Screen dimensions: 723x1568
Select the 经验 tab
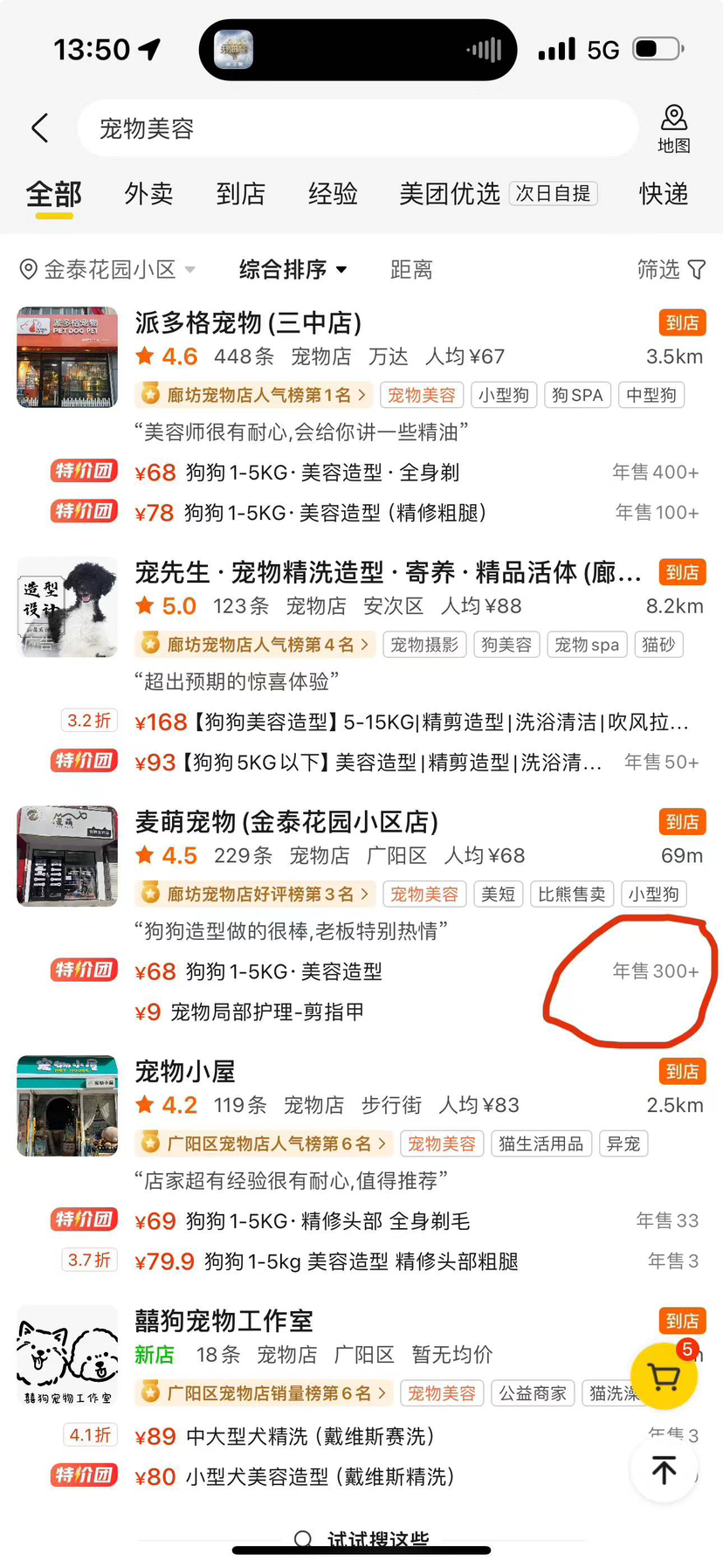pos(333,194)
